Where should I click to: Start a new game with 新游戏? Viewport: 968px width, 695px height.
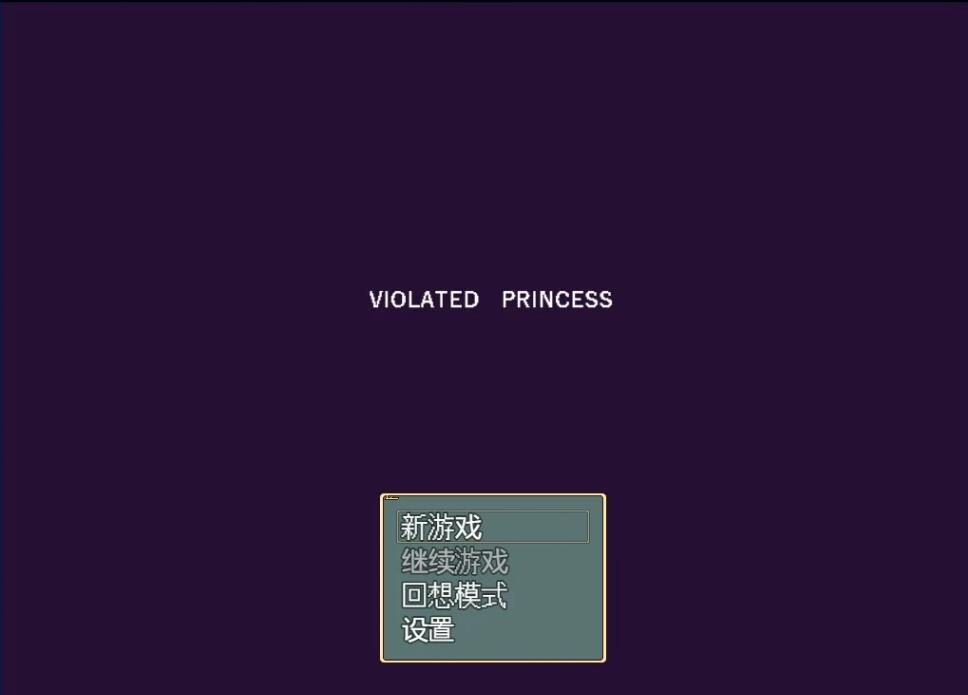coord(442,527)
